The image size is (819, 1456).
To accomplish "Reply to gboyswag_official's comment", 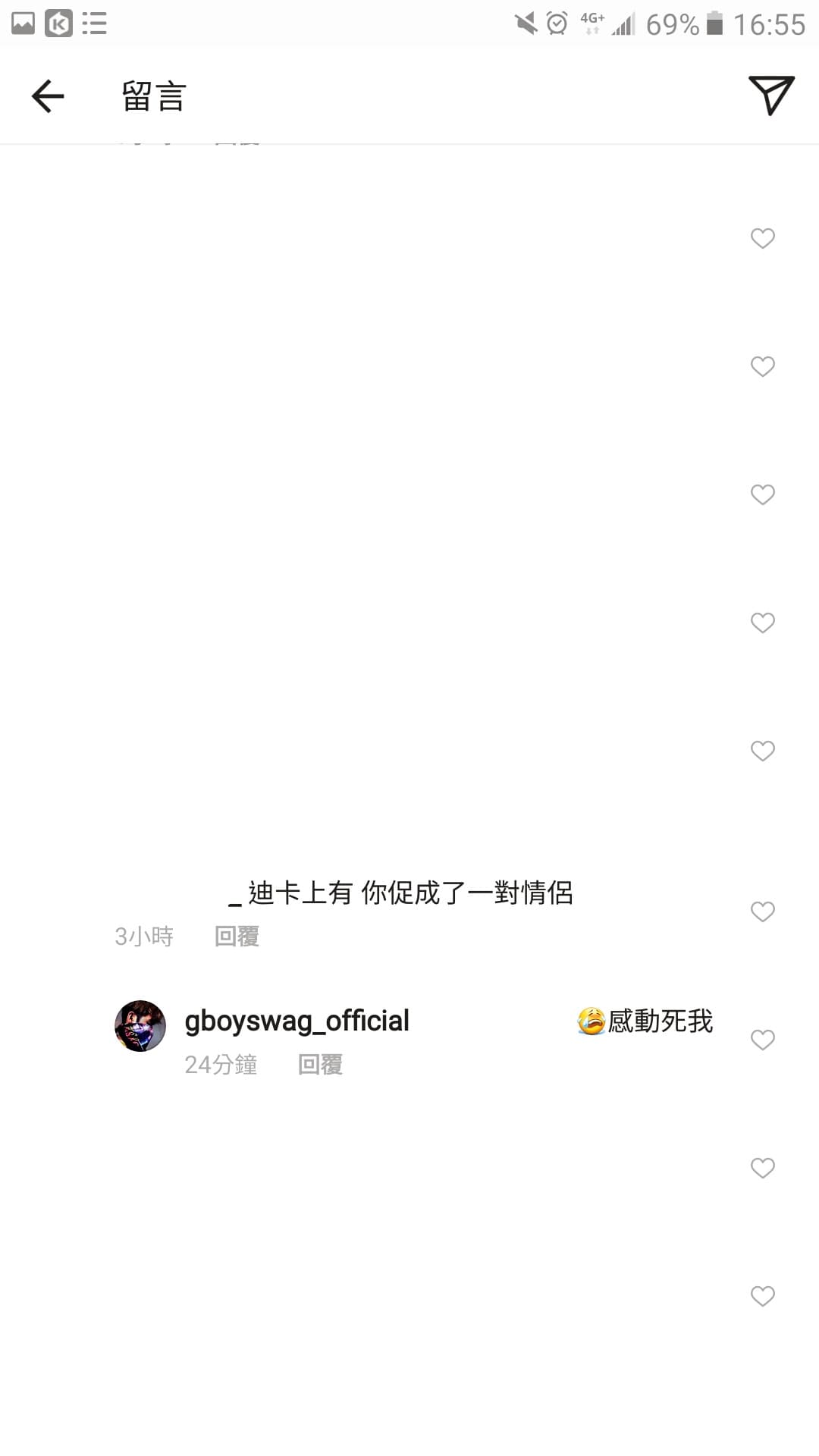I will 320,1065.
